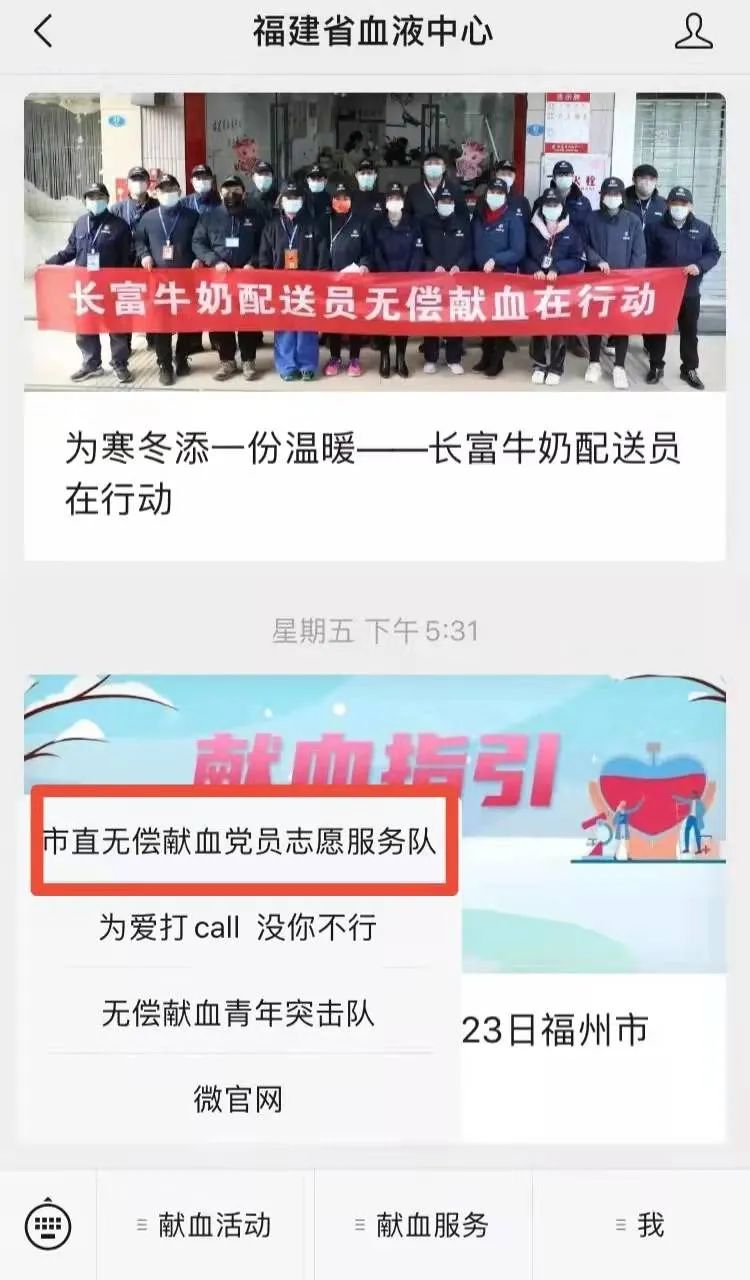The image size is (750, 1280).
Task: Choose 为爱打call 没你不行 menu item
Action: [238, 927]
